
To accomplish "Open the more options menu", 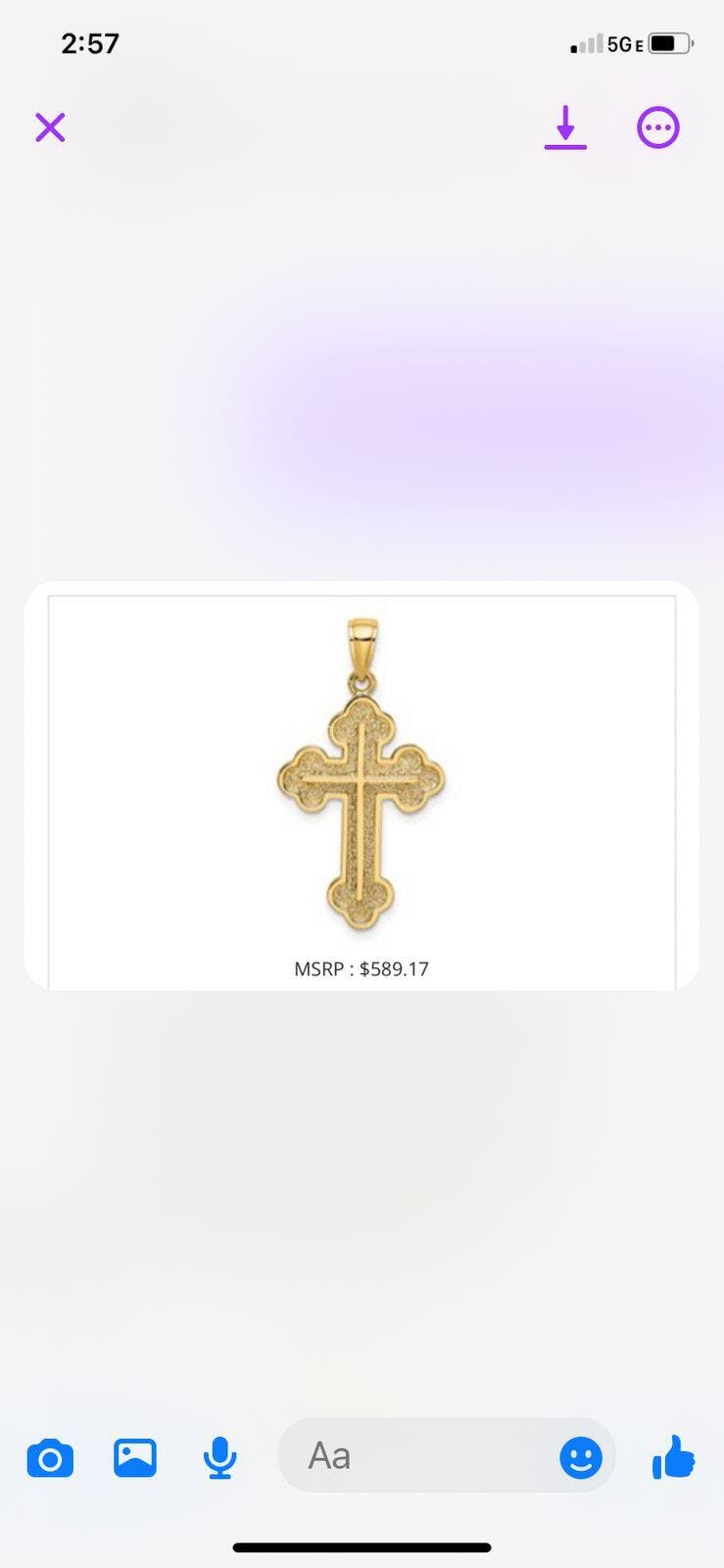I will [x=658, y=127].
